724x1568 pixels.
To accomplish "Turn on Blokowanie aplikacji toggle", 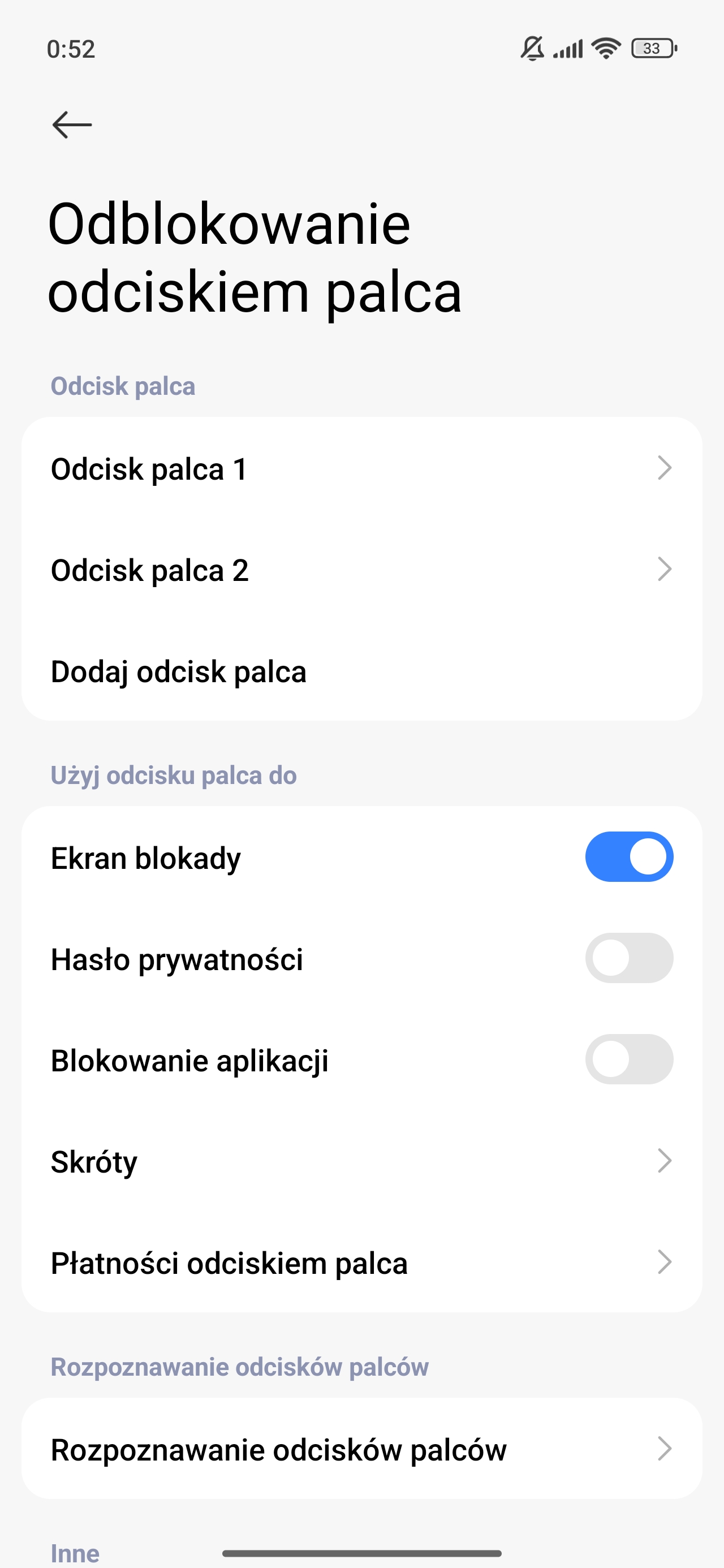I will (628, 1059).
